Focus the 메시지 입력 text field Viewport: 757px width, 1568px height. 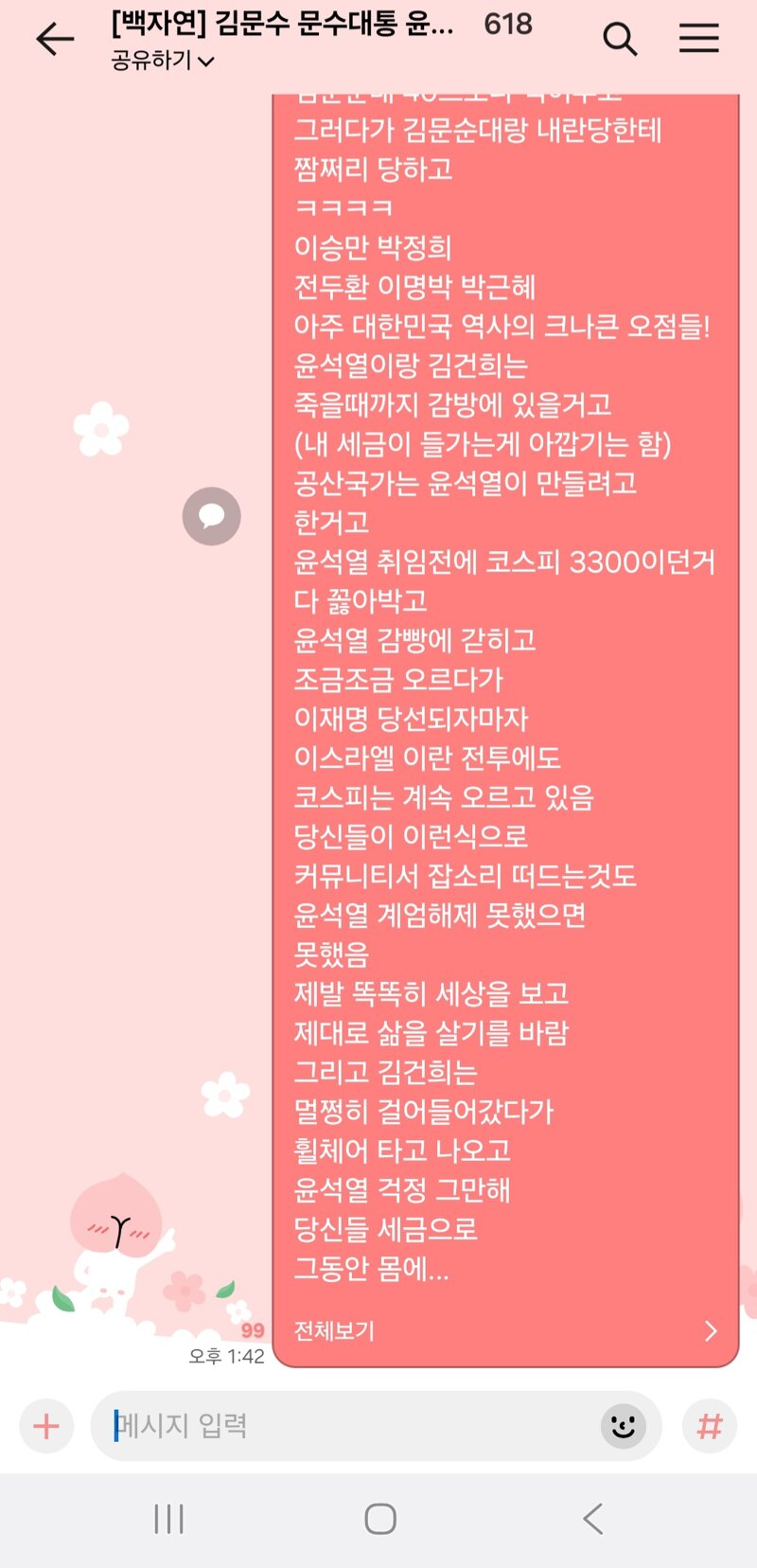tap(350, 1426)
